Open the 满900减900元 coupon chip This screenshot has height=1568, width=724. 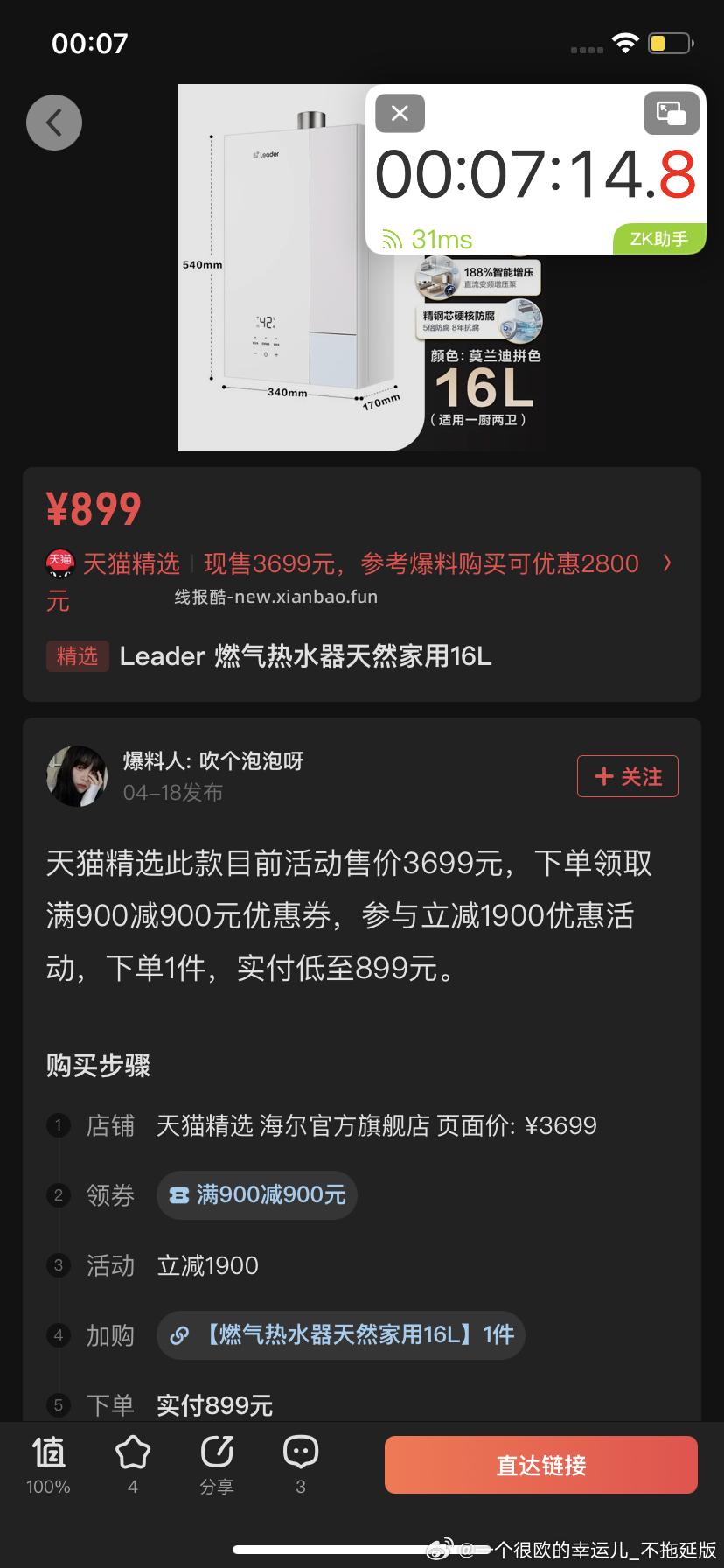257,1194
